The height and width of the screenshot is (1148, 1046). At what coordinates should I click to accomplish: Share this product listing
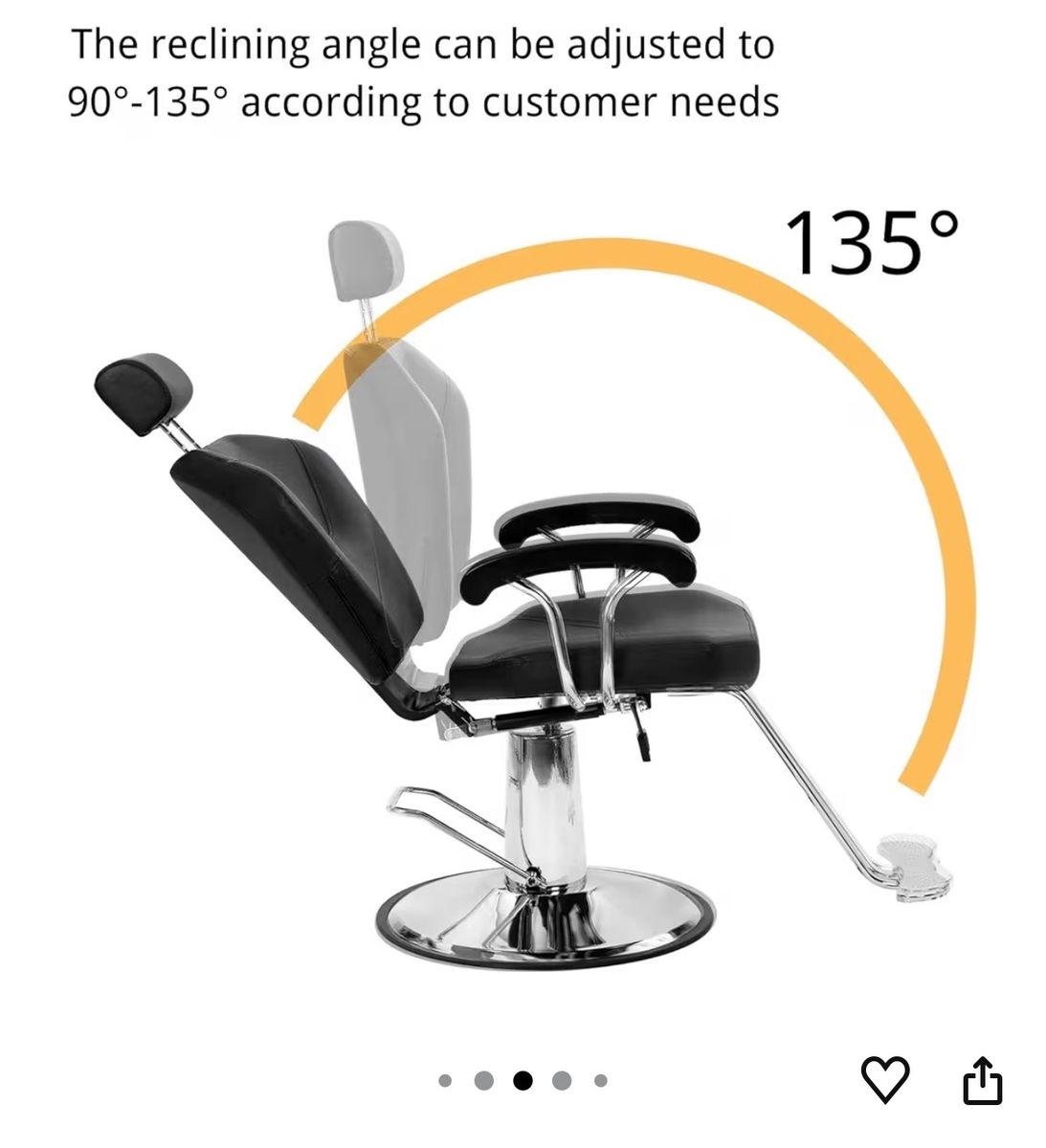[x=981, y=1081]
